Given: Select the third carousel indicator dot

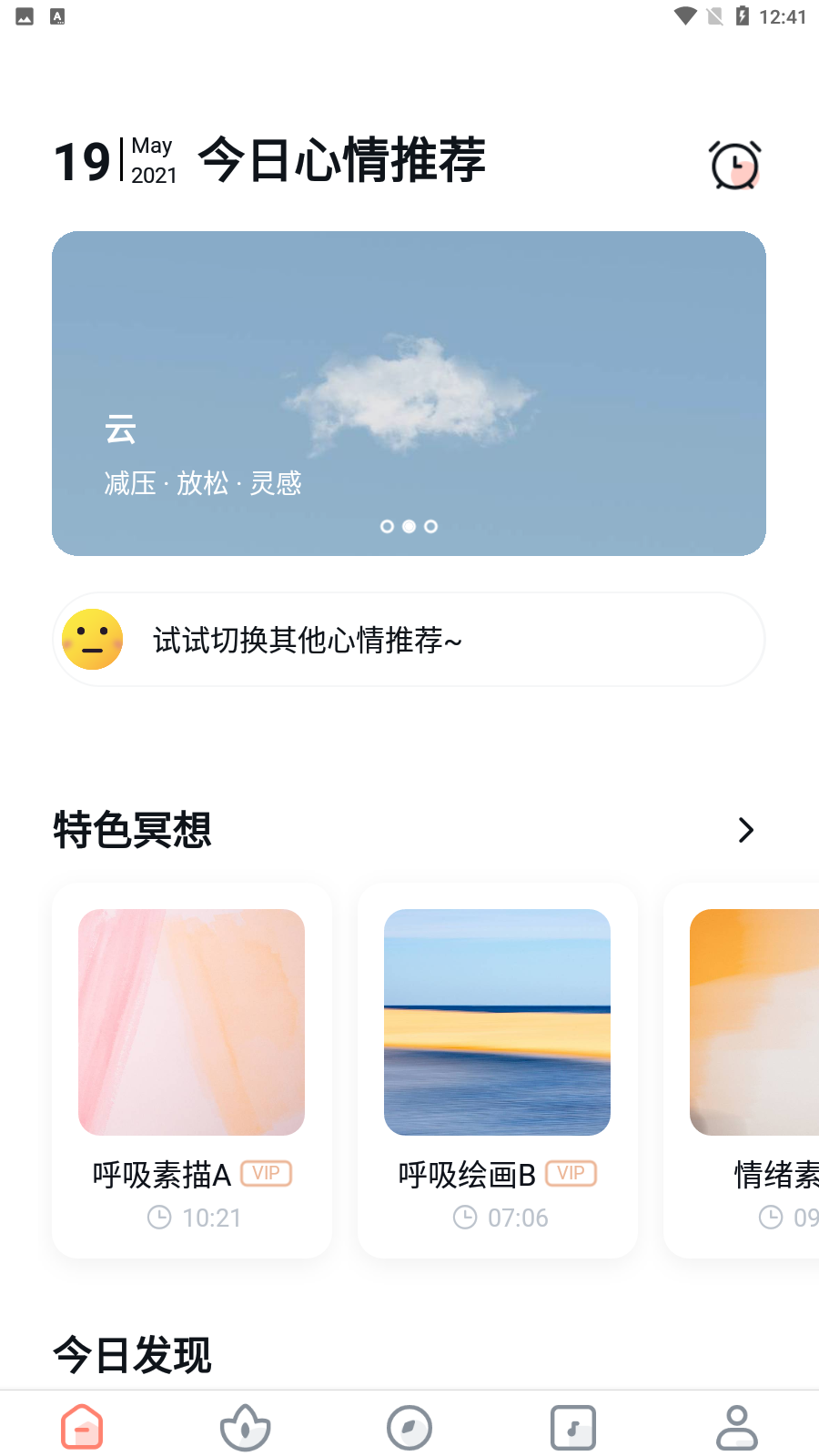Looking at the screenshot, I should (430, 526).
